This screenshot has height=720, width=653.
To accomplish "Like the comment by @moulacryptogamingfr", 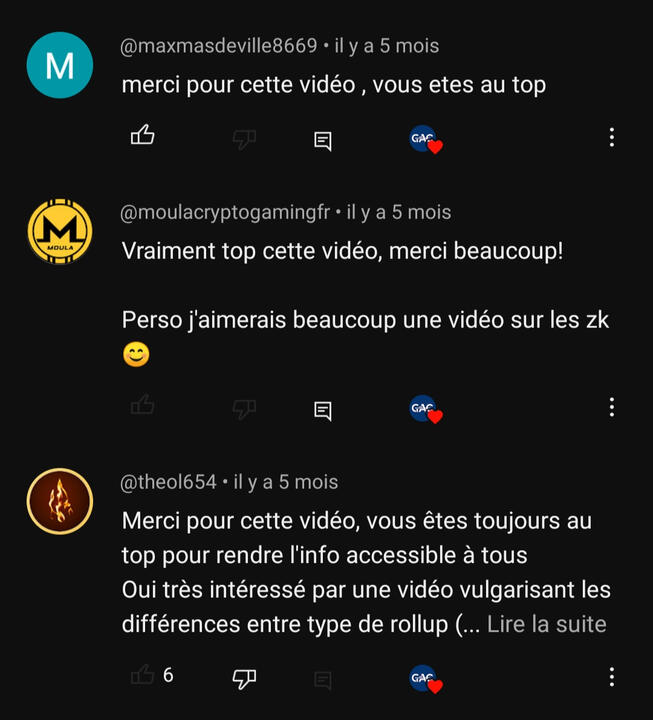I will click(x=143, y=406).
